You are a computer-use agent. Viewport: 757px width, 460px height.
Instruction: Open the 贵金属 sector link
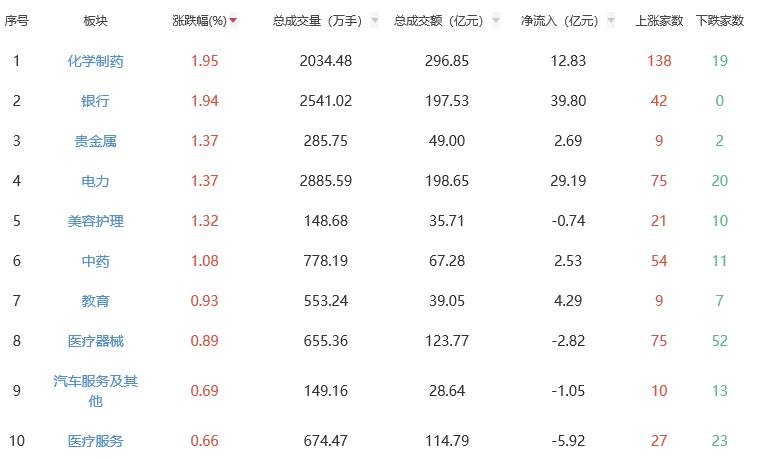click(95, 141)
